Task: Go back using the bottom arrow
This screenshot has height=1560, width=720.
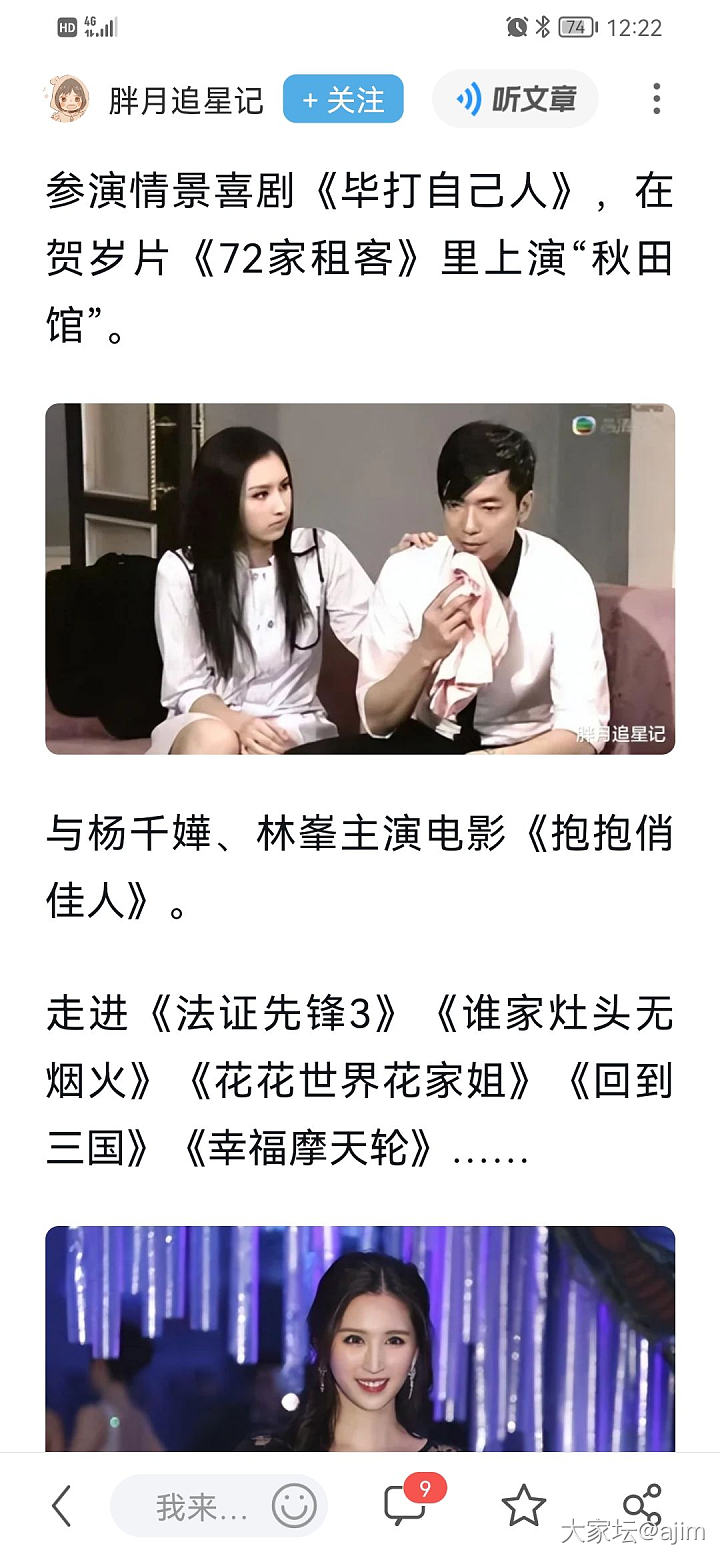Action: [62, 1506]
